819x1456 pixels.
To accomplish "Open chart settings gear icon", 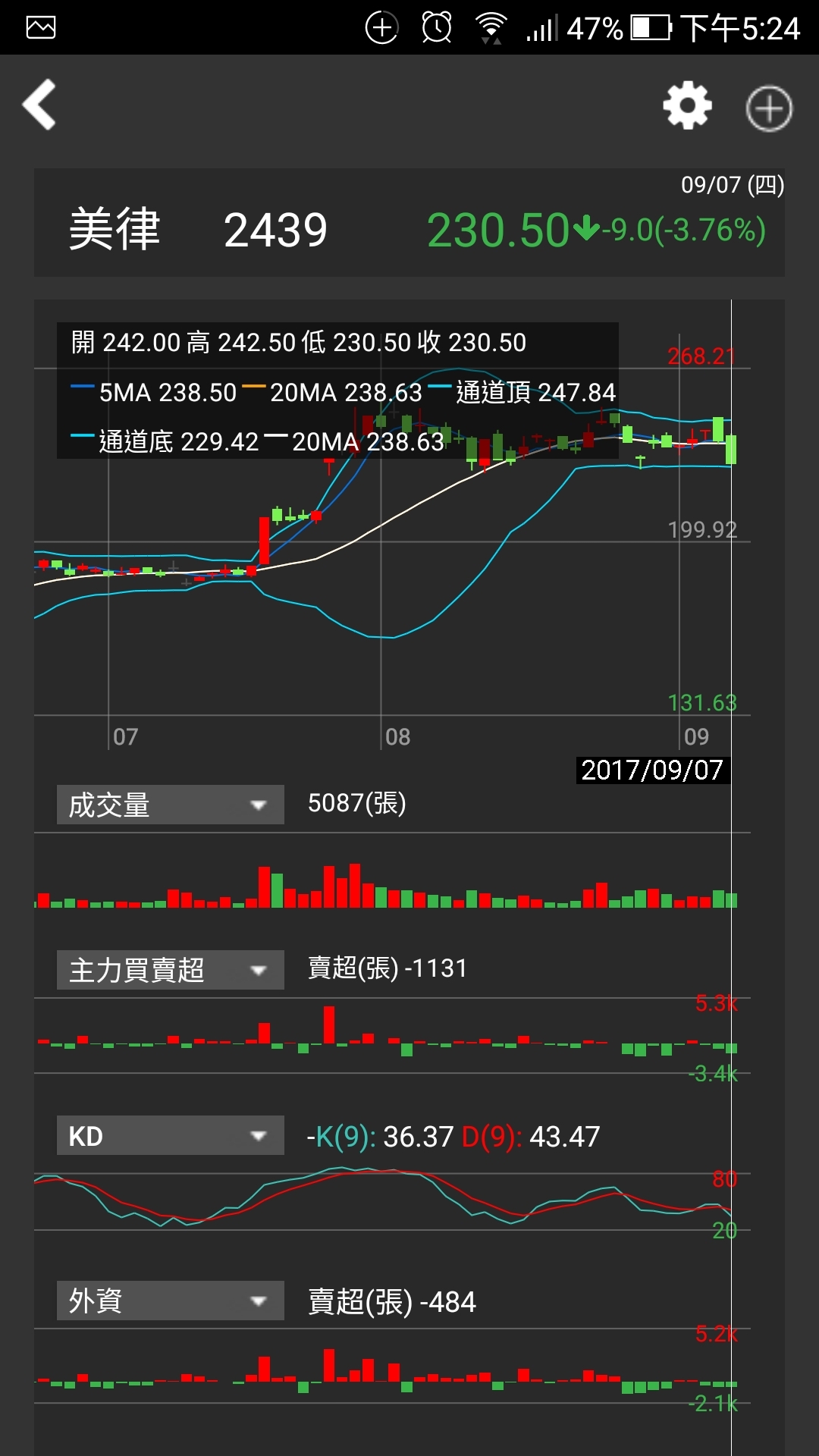I will pyautogui.click(x=688, y=105).
